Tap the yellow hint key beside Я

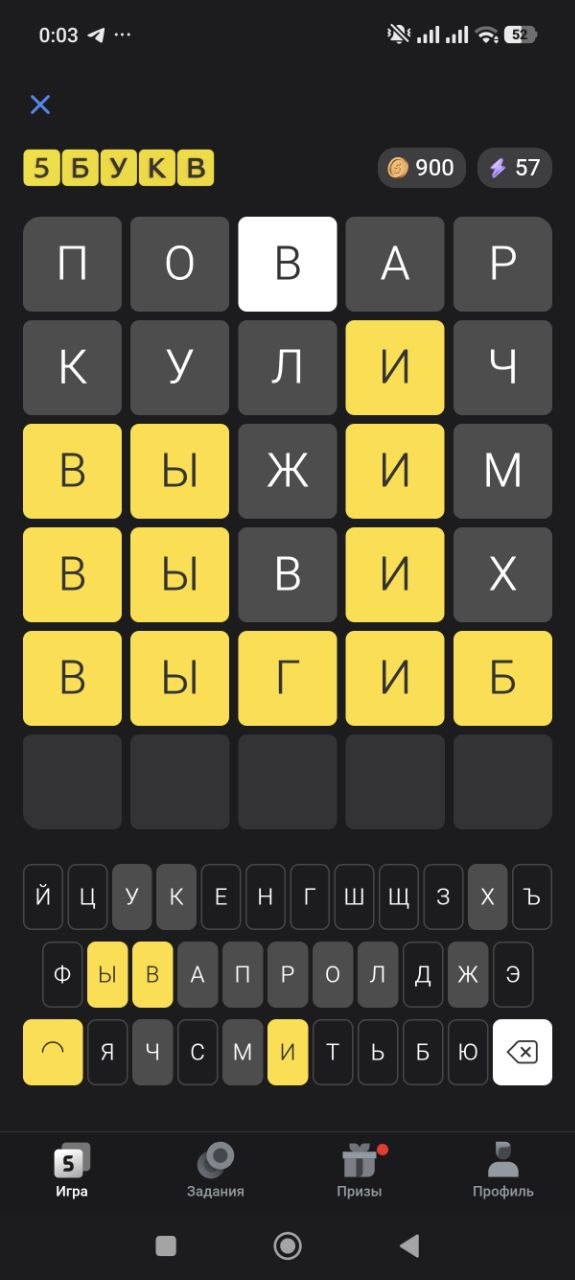click(x=53, y=1052)
